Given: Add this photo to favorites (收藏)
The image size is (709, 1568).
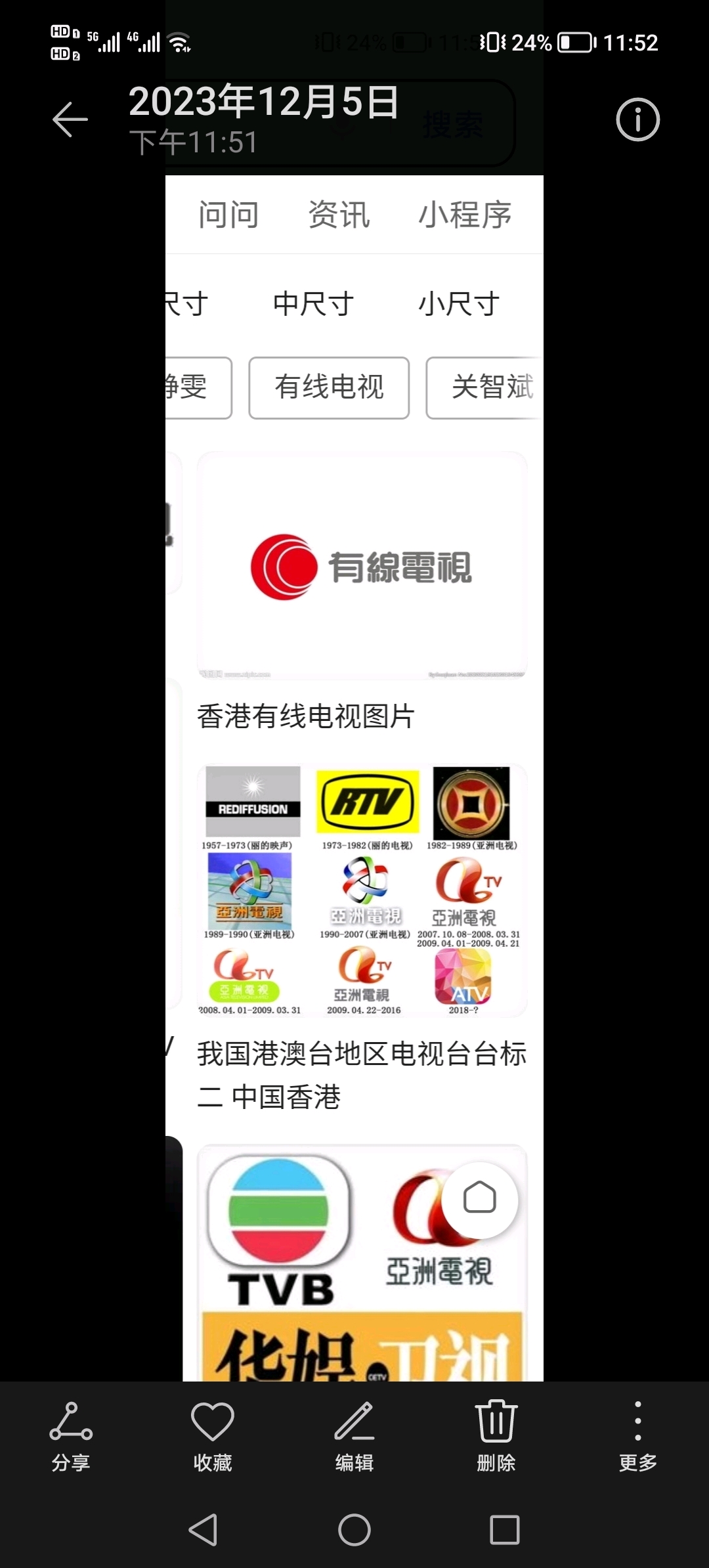Looking at the screenshot, I should pyautogui.click(x=213, y=1437).
